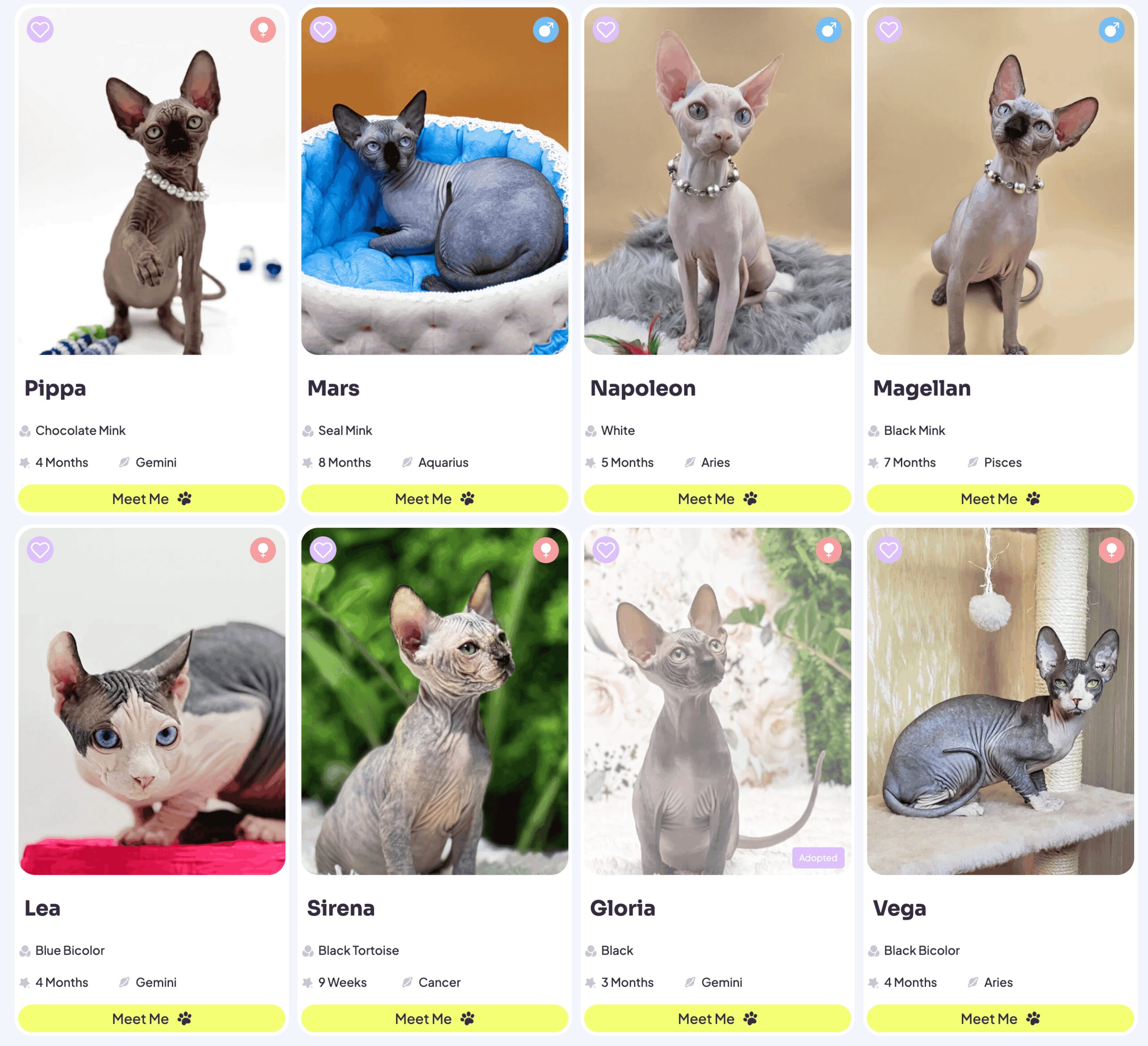
Task: Favorite Pippa with the heart icon
Action: (x=40, y=30)
